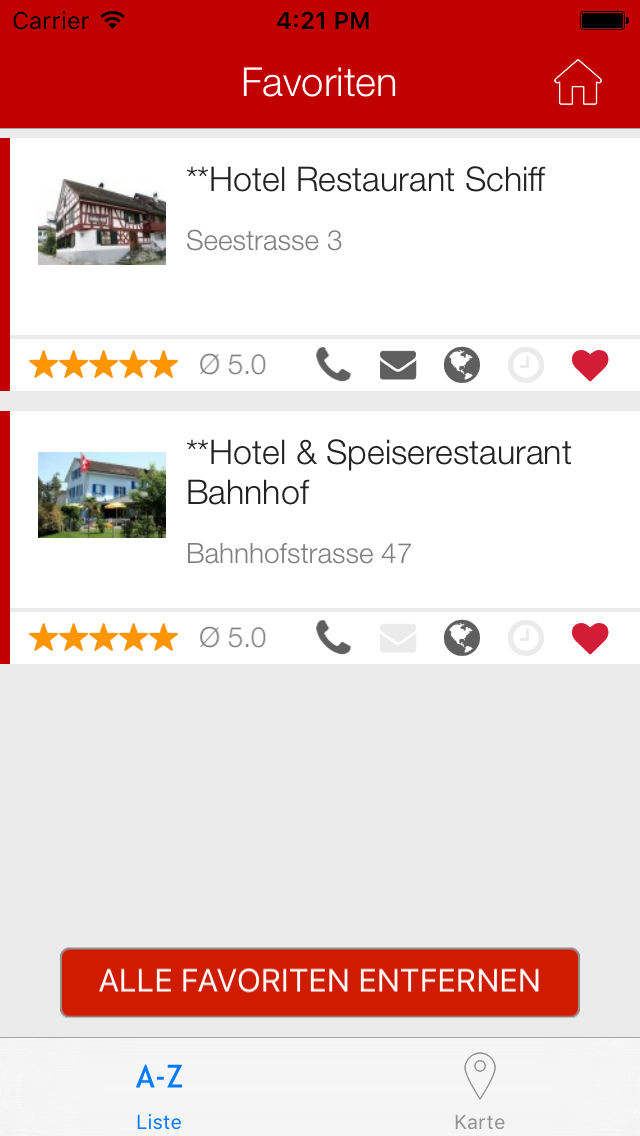Open website of Hotel Restaurant Schiff
This screenshot has width=640, height=1136.
pos(462,365)
